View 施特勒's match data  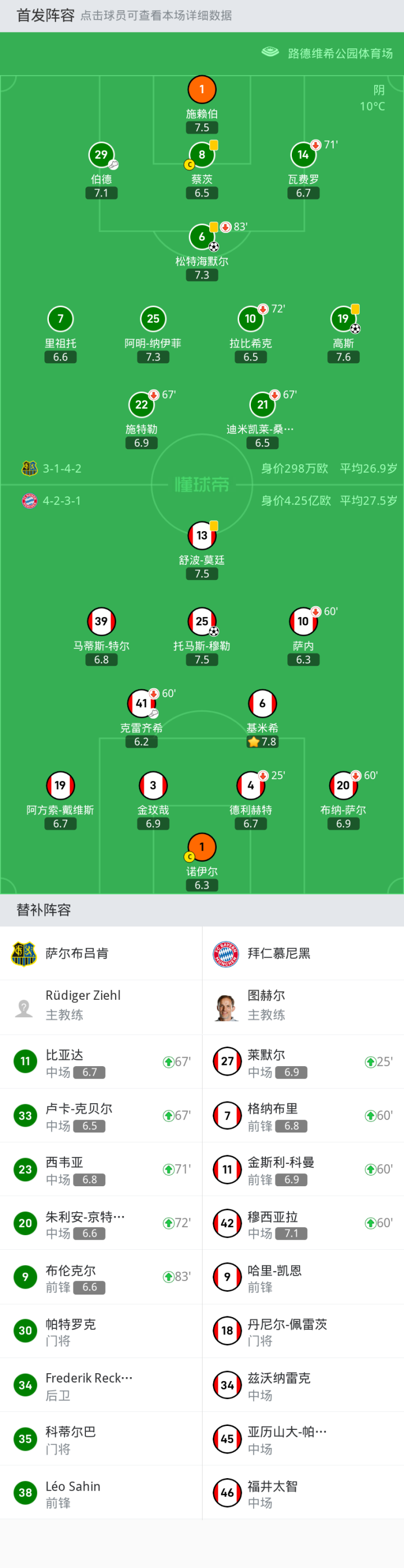click(x=141, y=405)
